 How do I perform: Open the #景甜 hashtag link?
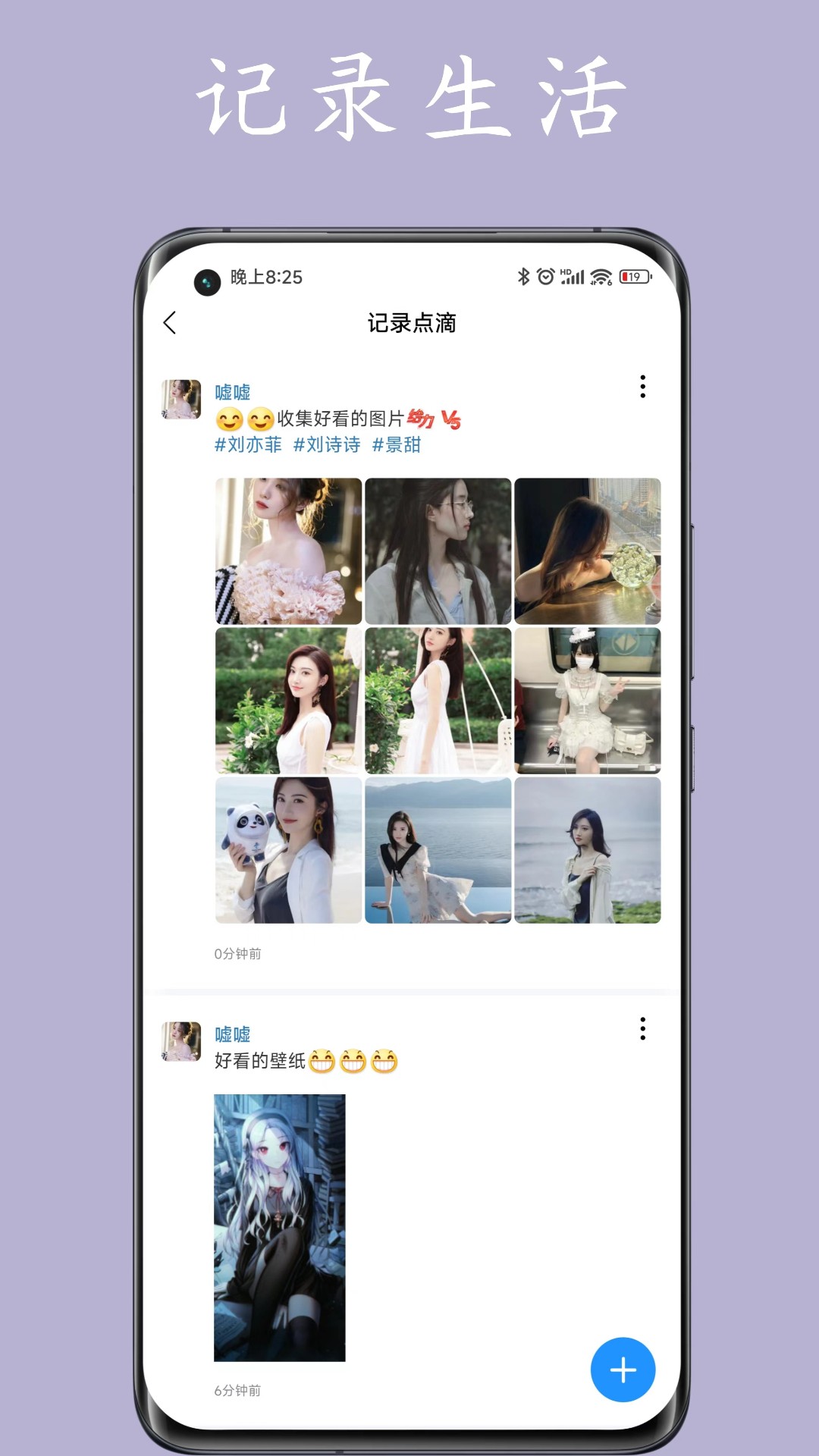(x=397, y=447)
